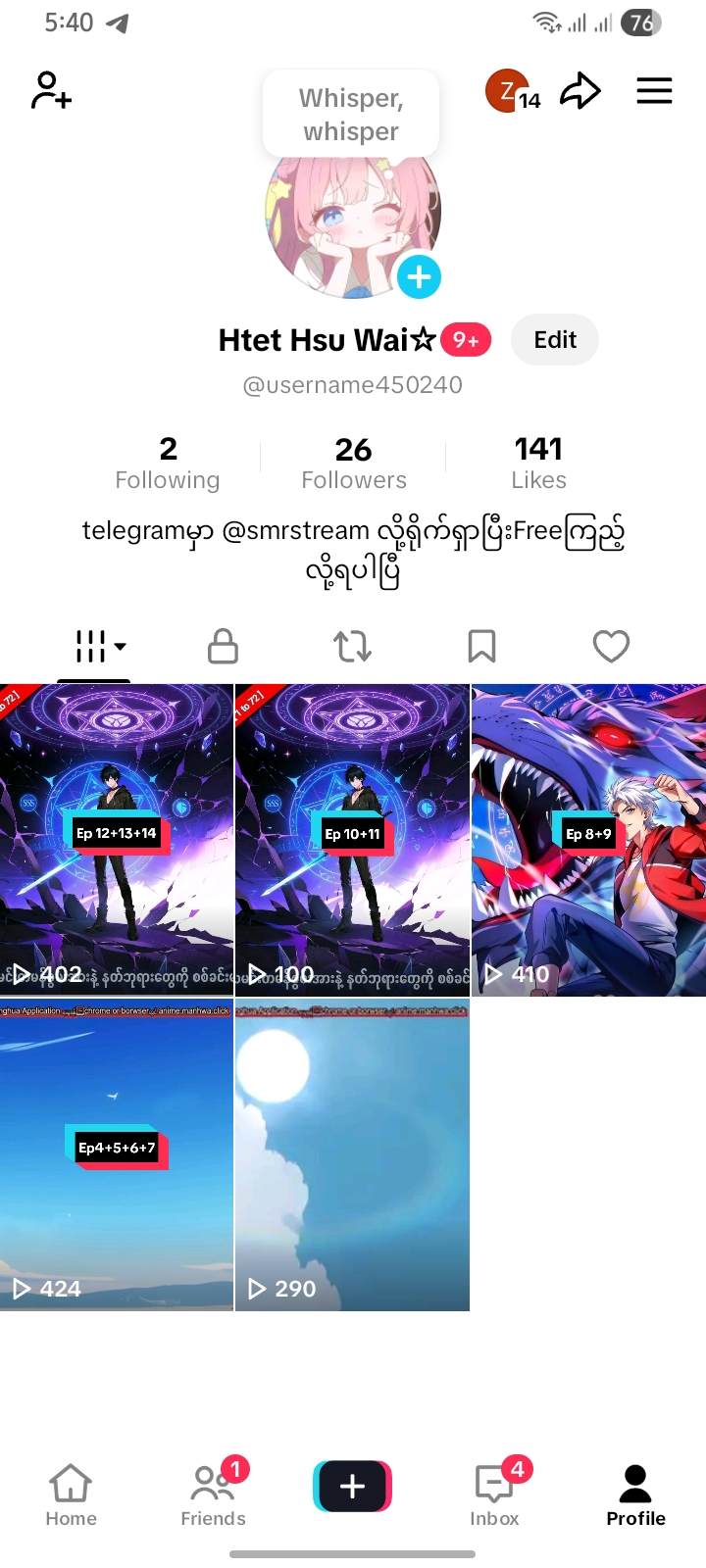Edit the profile
This screenshot has height=1568, width=706.
click(x=554, y=340)
